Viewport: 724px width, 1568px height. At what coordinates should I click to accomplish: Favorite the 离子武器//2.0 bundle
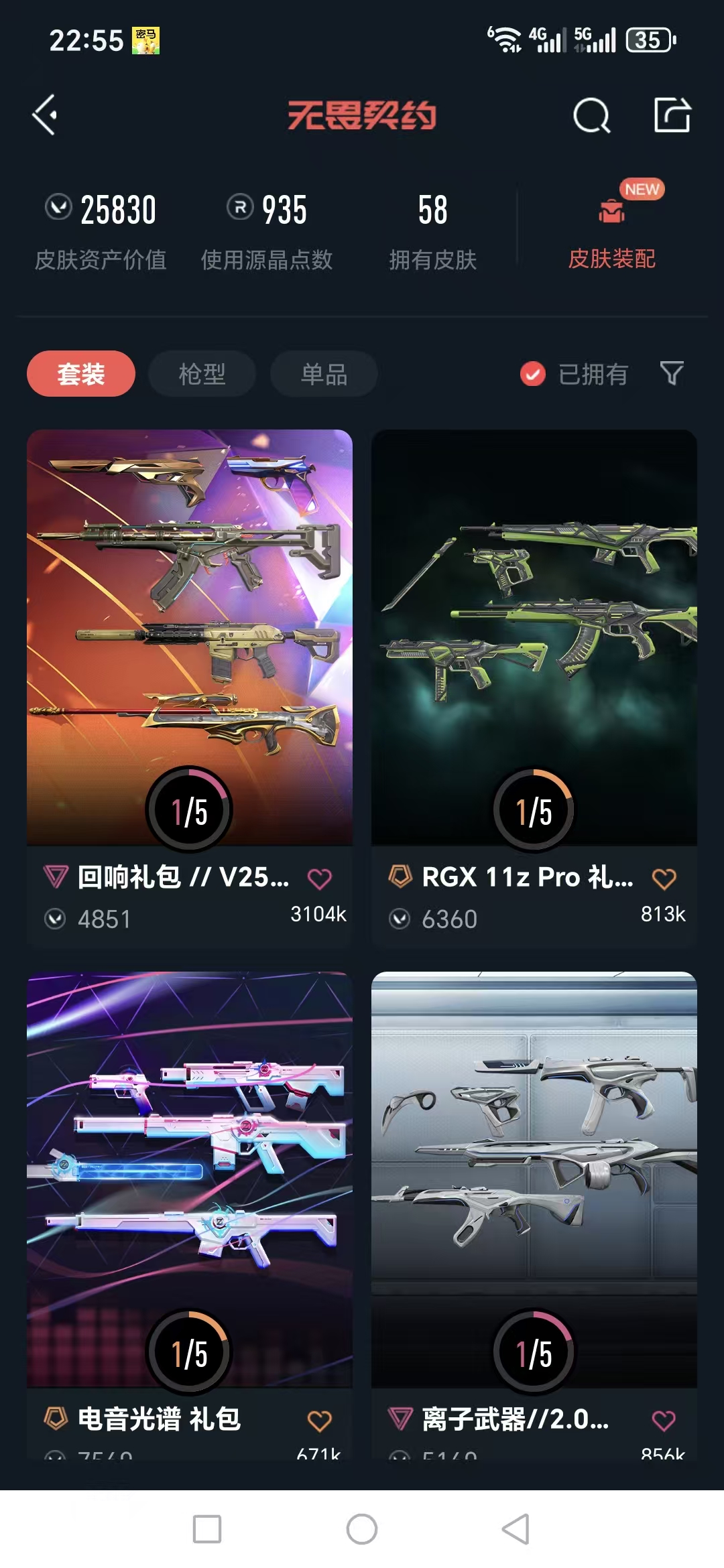664,1420
